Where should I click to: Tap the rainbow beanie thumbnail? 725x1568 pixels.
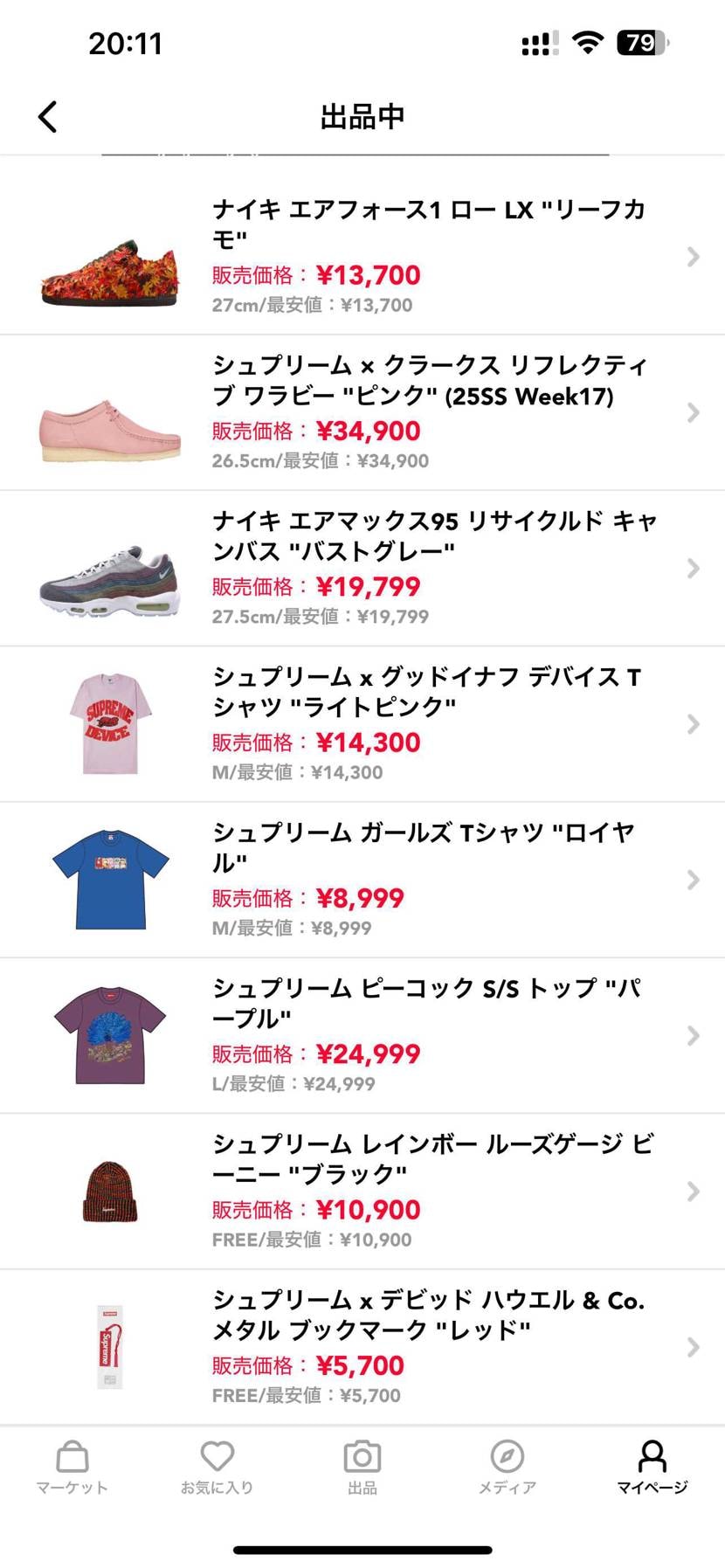pos(108,1191)
